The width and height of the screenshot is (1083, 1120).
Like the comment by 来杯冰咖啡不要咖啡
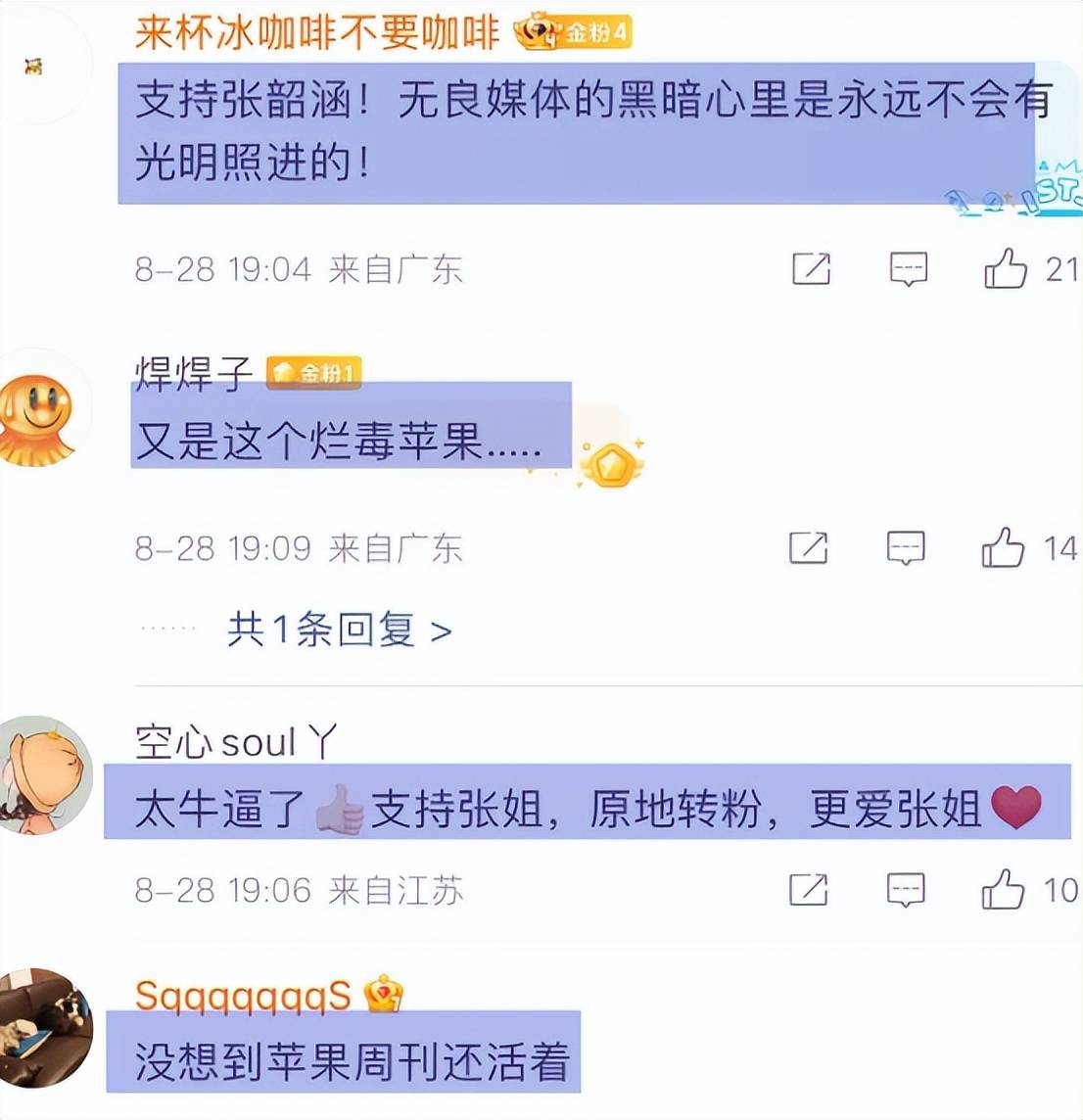pyautogui.click(x=1006, y=268)
